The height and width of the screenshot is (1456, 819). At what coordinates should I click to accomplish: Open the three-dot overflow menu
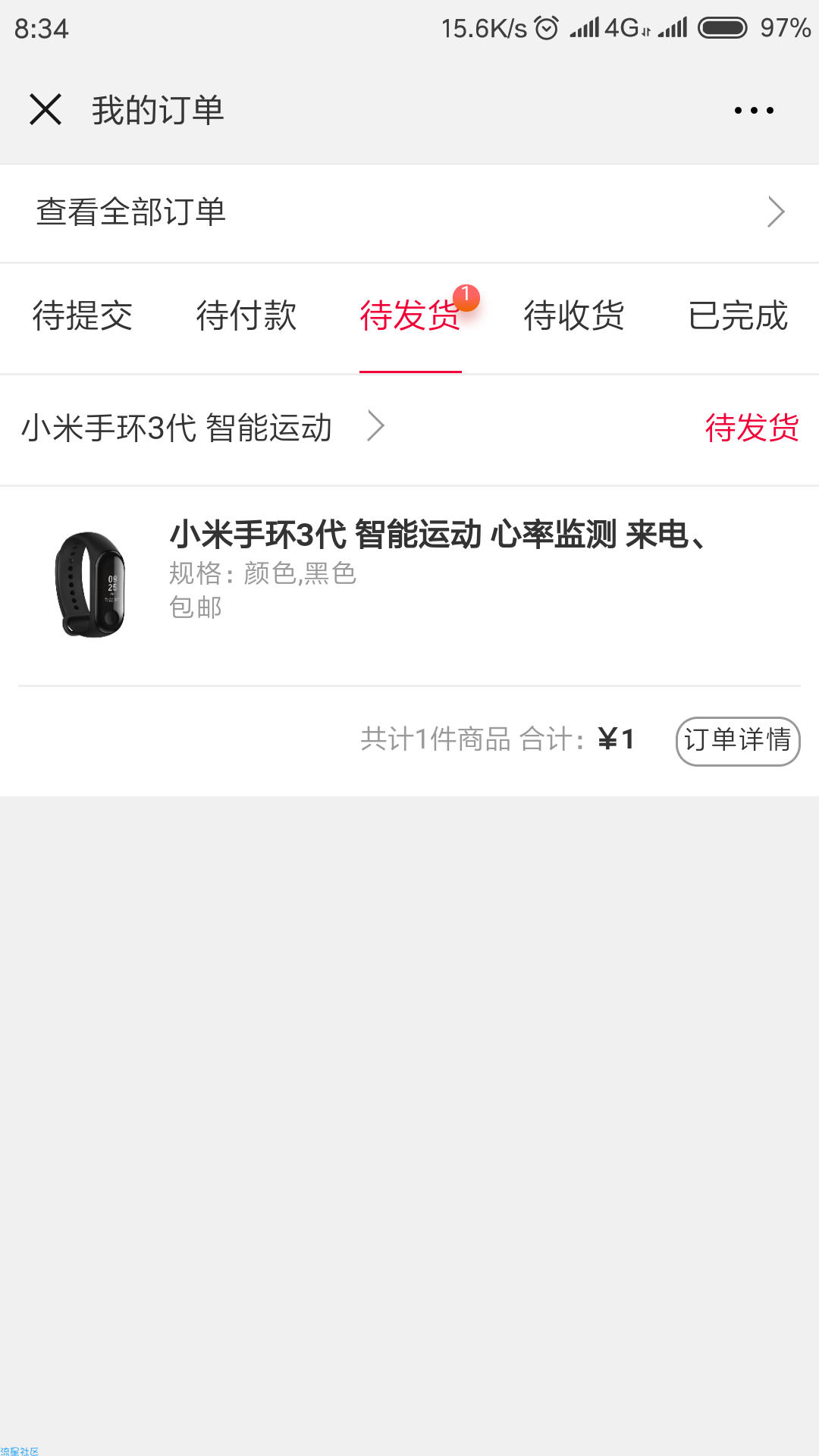click(x=754, y=111)
